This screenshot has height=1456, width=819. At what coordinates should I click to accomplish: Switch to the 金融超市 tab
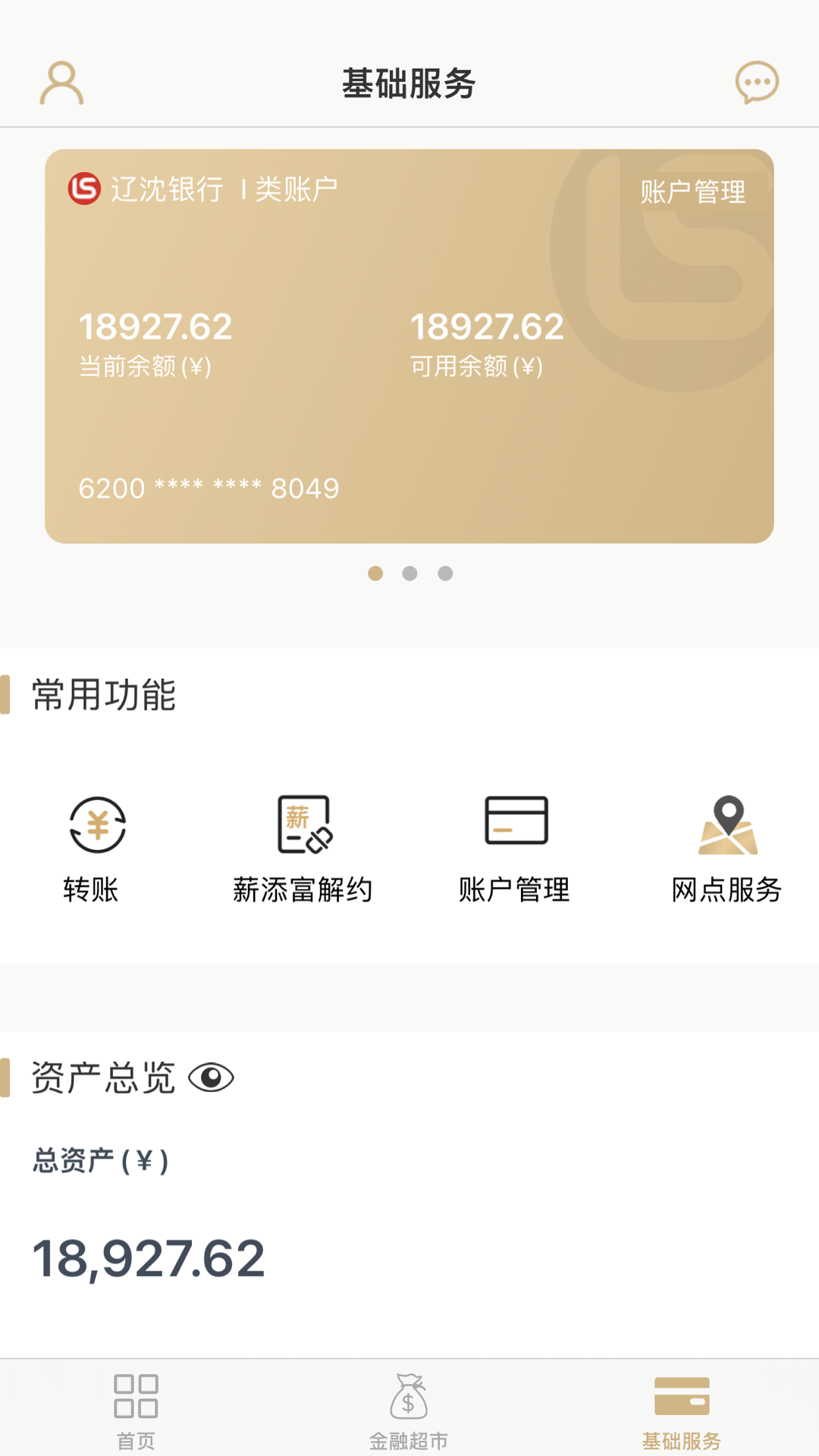[x=409, y=1410]
